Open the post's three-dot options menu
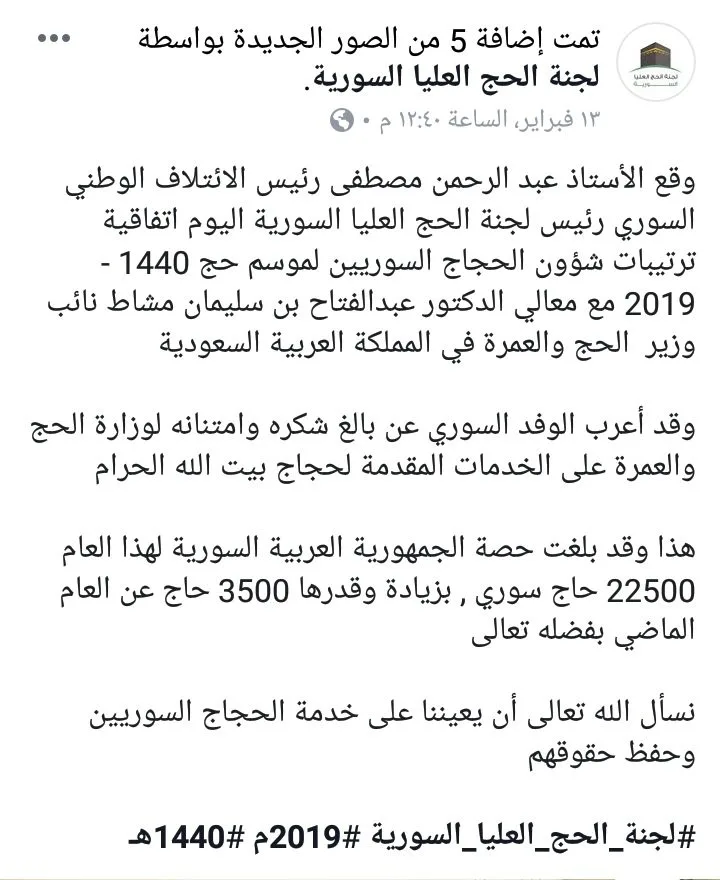The height and width of the screenshot is (880, 720). (54, 39)
